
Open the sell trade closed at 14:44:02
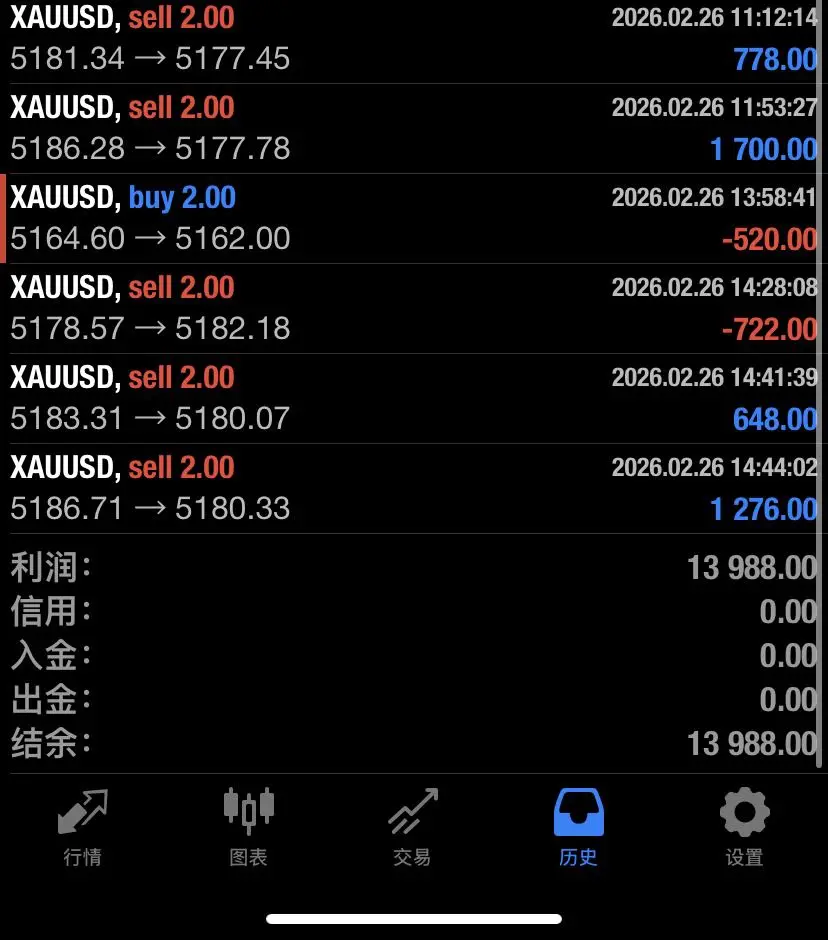414,489
